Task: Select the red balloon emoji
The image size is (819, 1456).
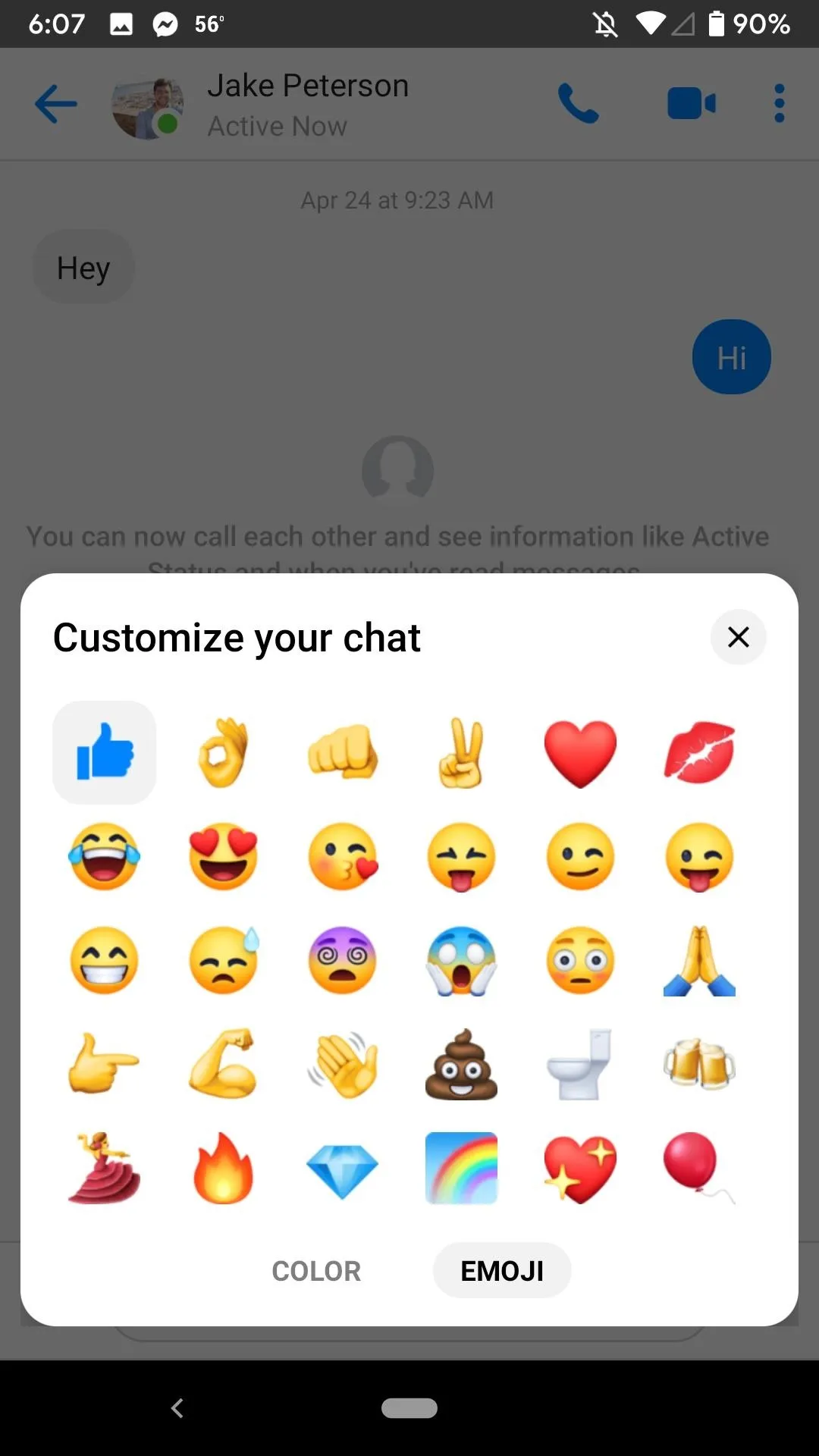Action: pyautogui.click(x=698, y=1168)
